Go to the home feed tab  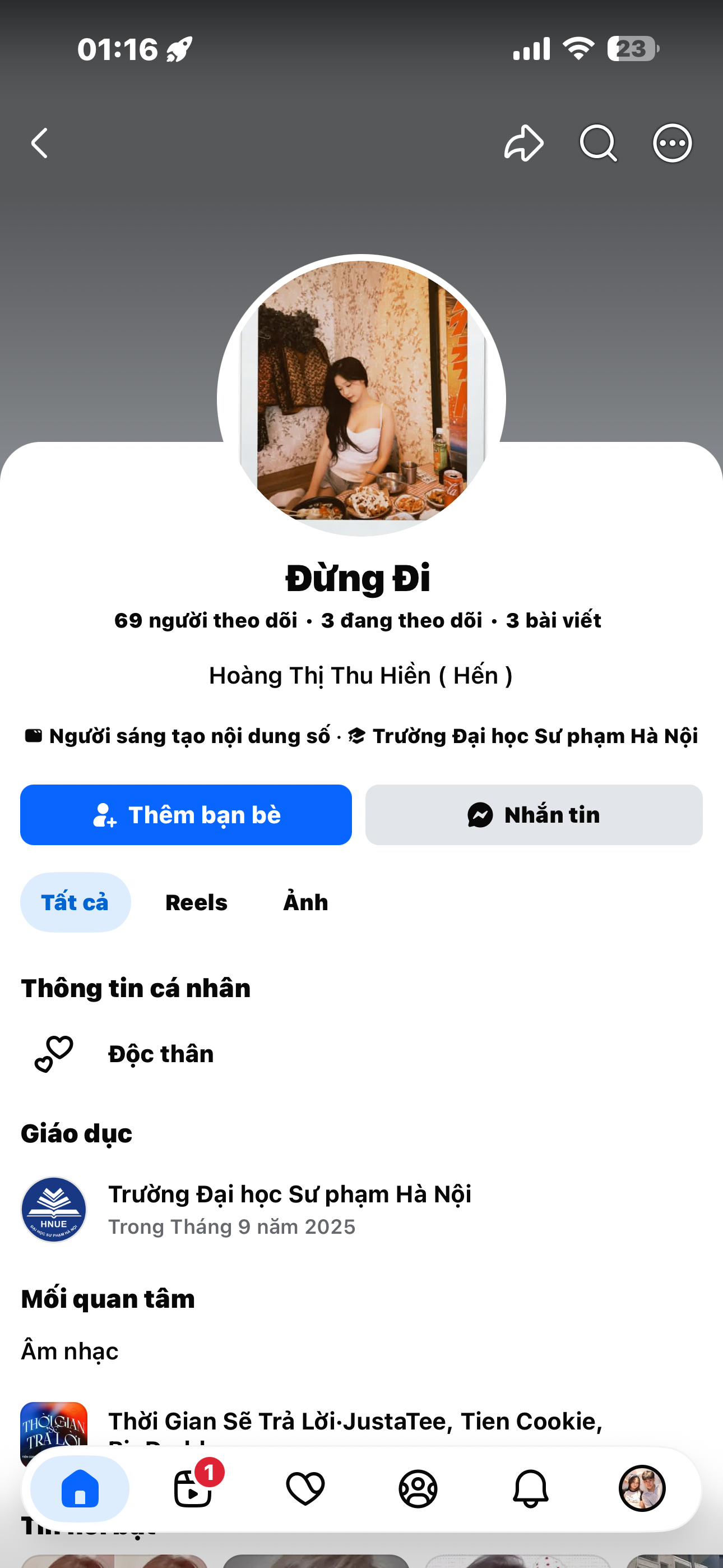pos(80,1488)
